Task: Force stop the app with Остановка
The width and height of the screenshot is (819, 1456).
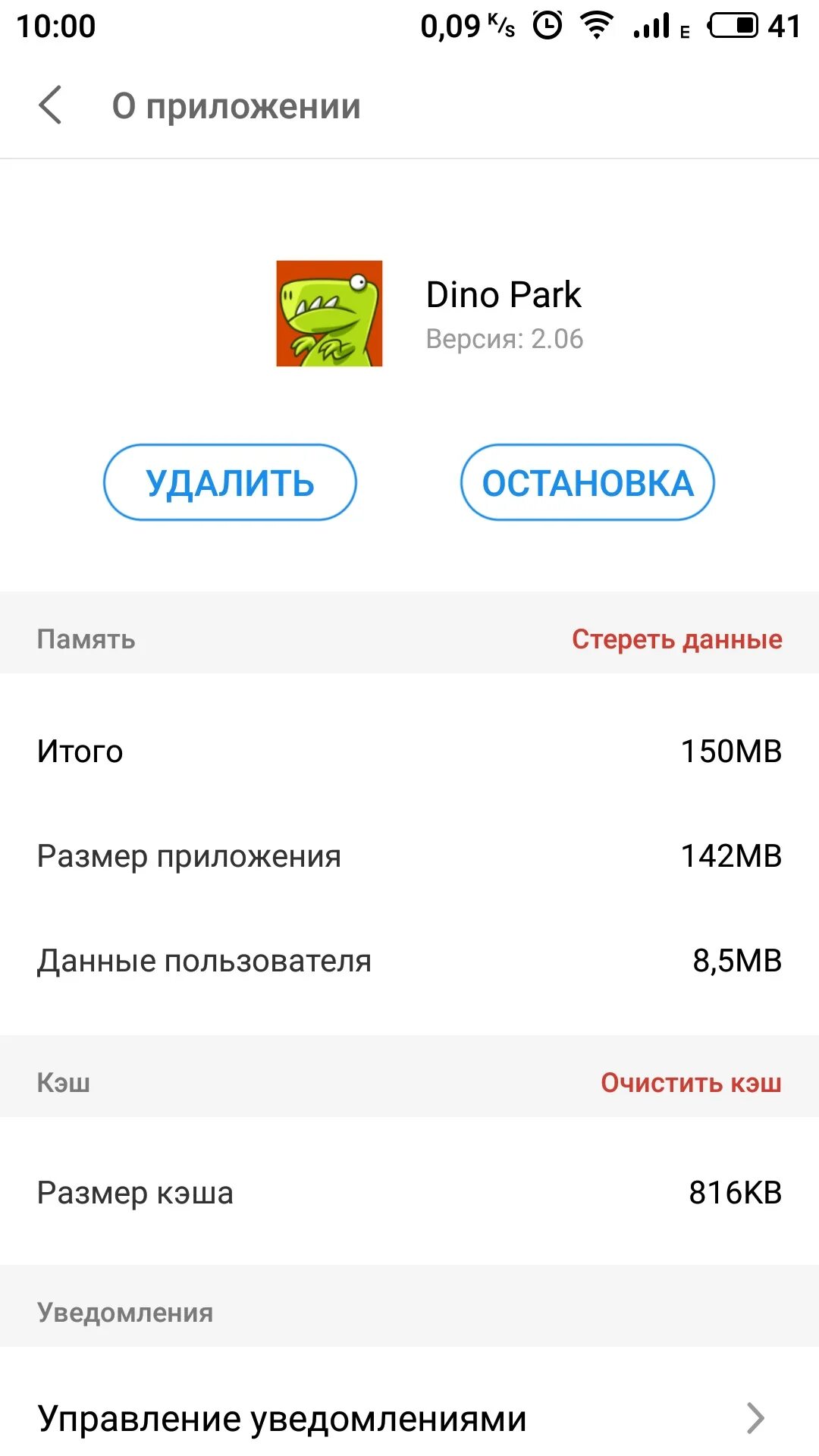Action: pos(588,483)
